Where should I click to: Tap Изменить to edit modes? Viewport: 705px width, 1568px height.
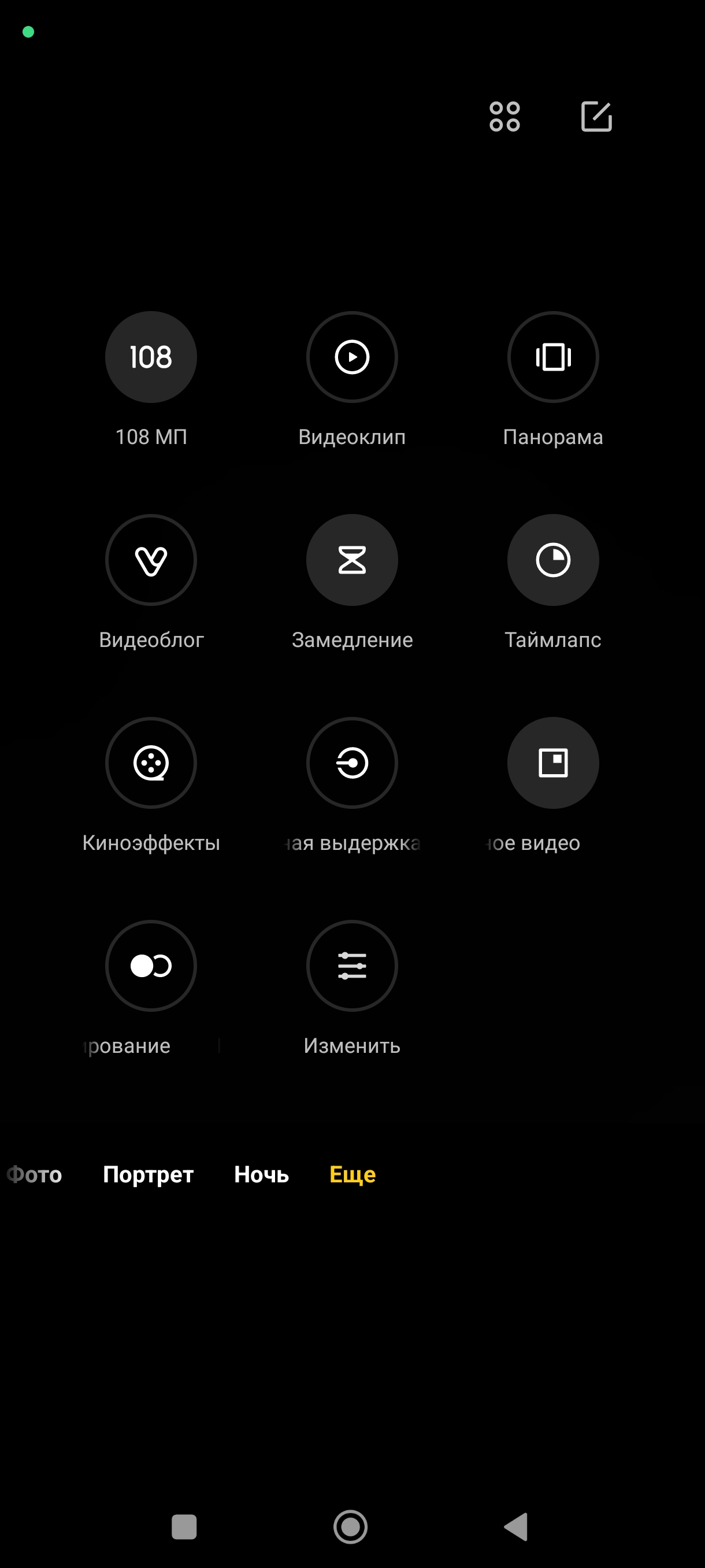coord(352,966)
